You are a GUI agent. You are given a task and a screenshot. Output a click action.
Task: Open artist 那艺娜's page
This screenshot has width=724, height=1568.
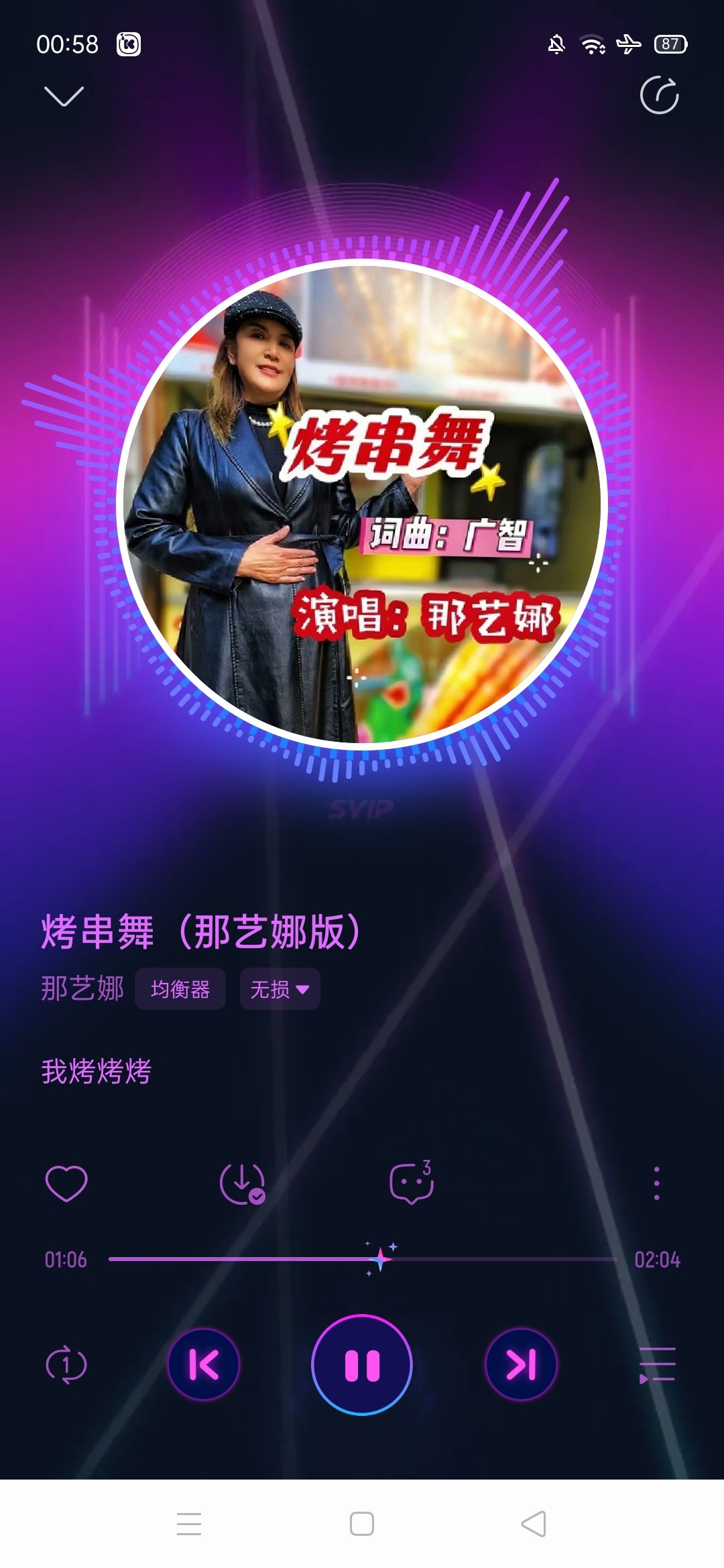(x=82, y=989)
